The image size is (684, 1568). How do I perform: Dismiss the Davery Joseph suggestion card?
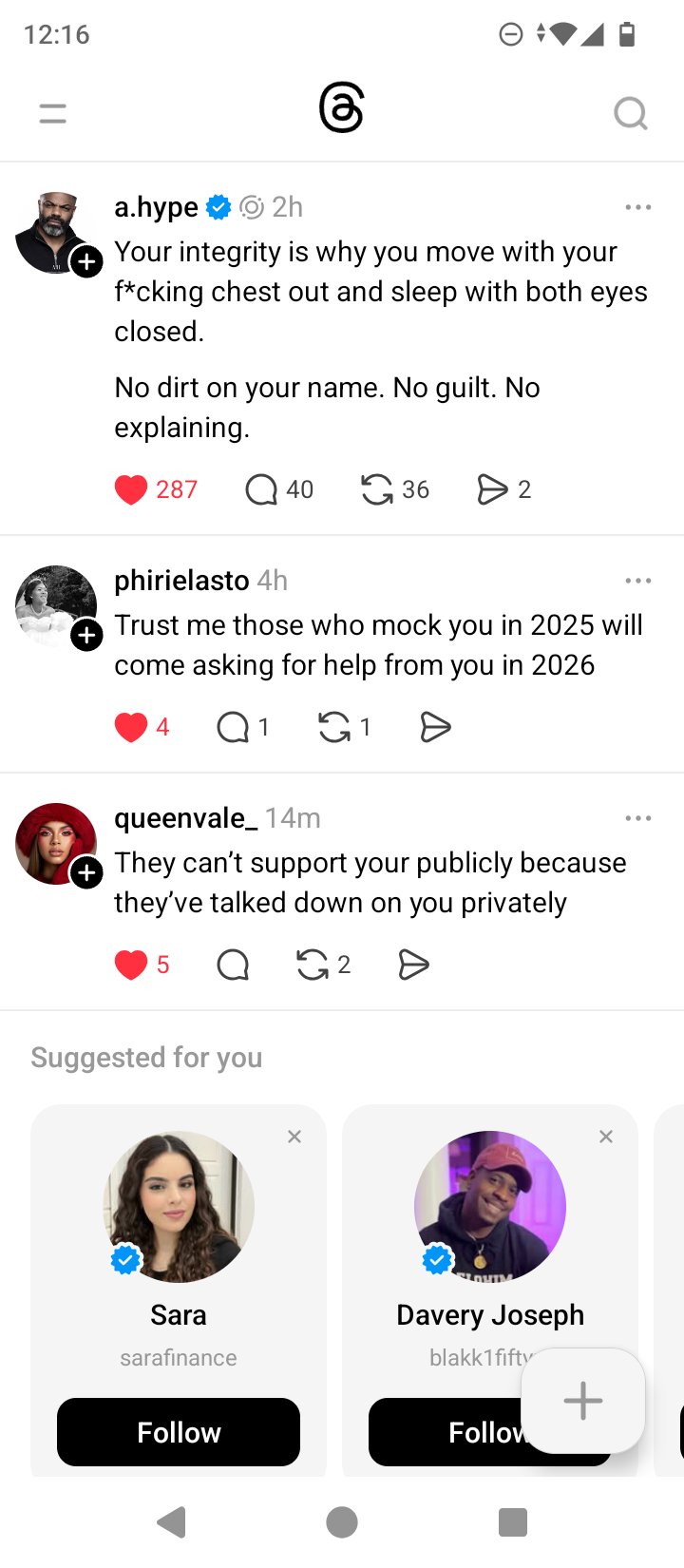[x=606, y=1137]
